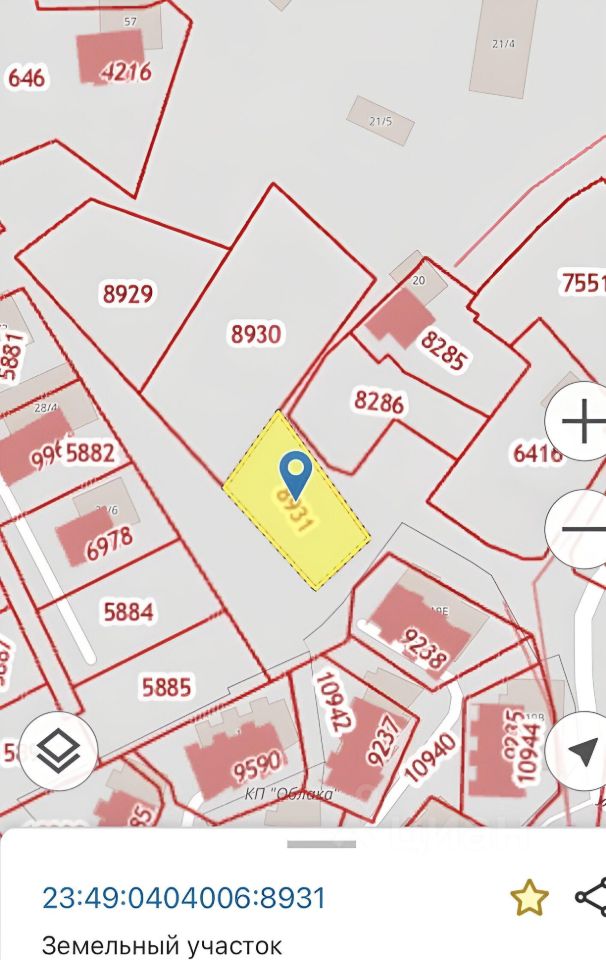Zoom out of the map
The width and height of the screenshot is (606, 960).
[x=580, y=530]
